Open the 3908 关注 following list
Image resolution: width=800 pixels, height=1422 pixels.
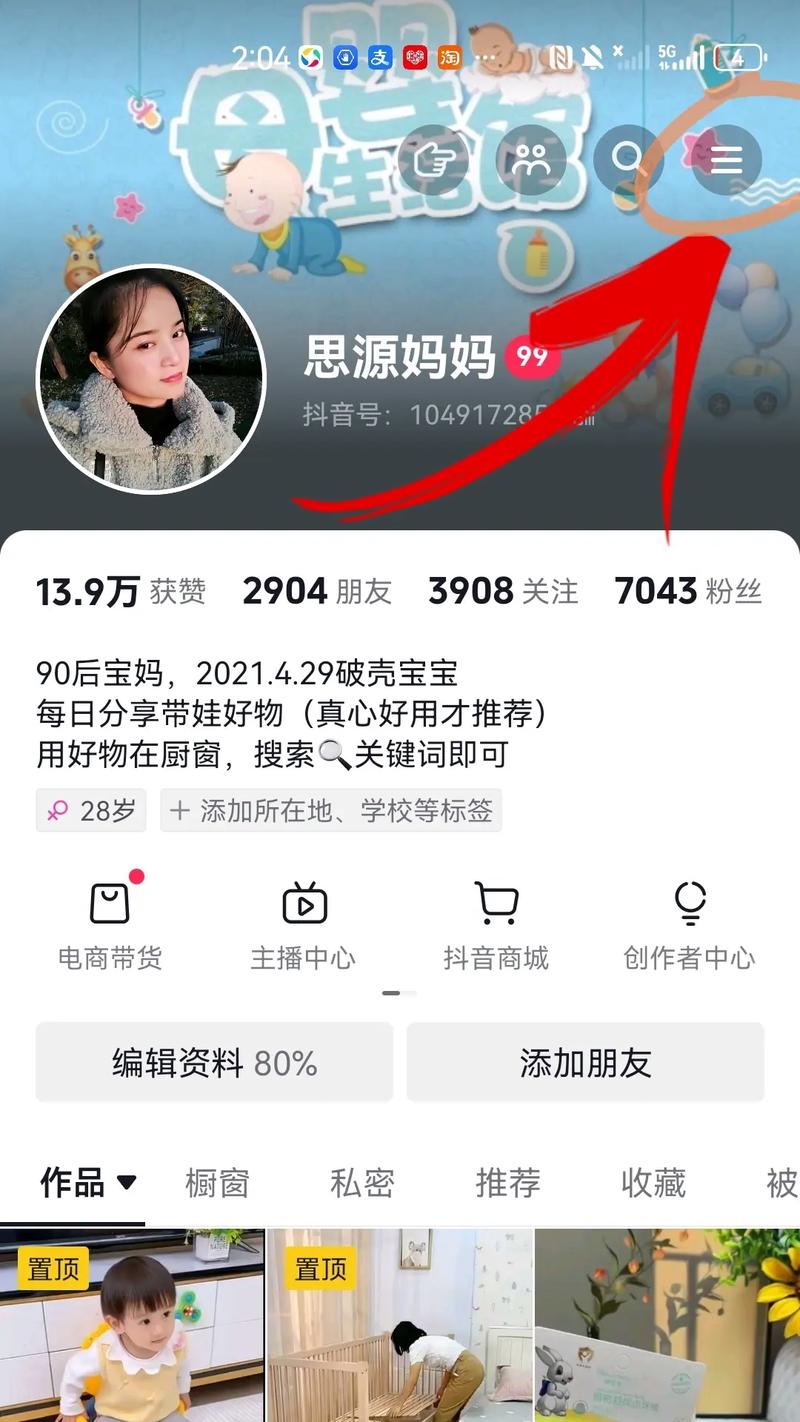pos(503,592)
